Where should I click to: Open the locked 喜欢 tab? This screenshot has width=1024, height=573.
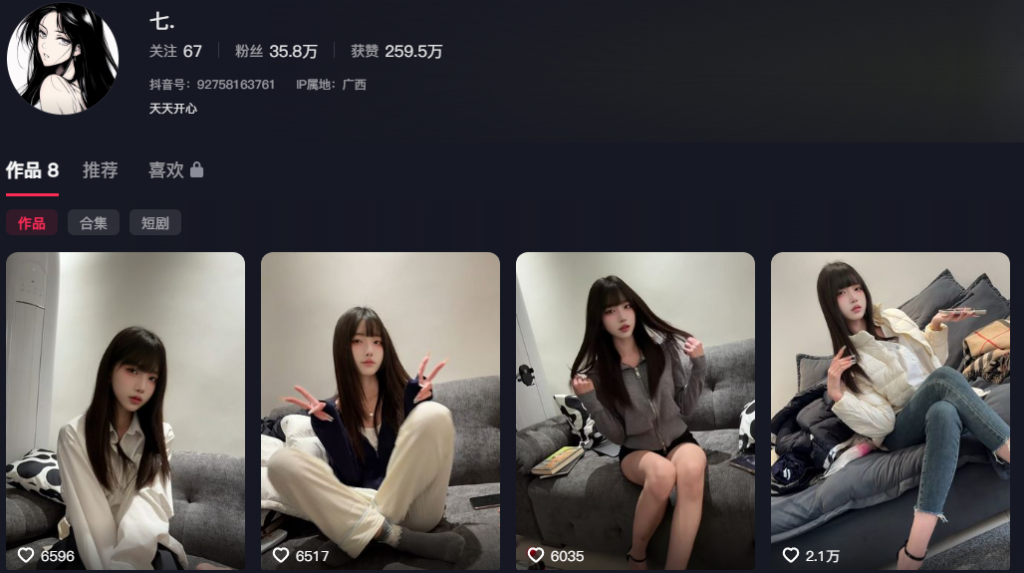click(175, 171)
